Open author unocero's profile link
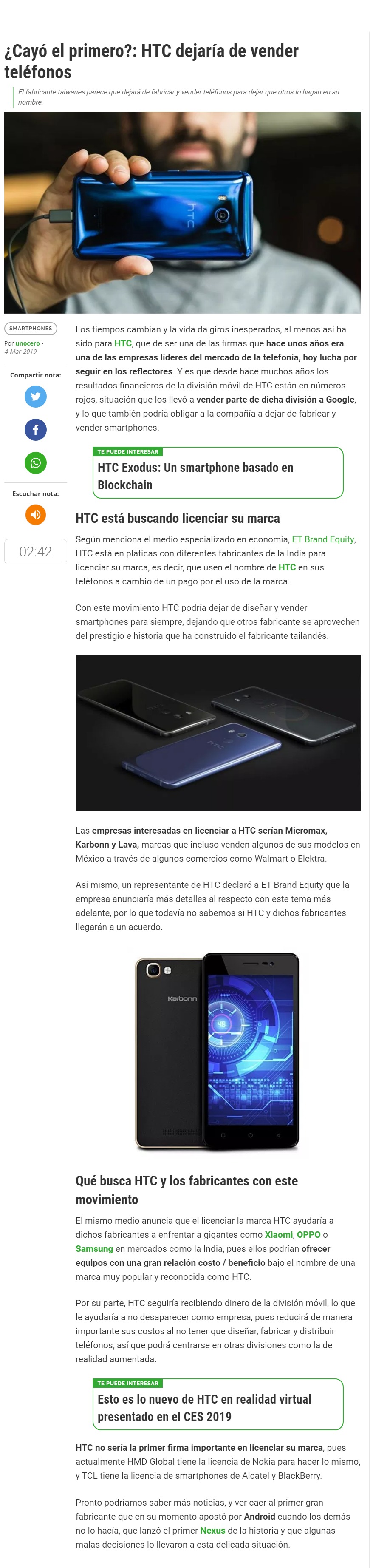Viewport: 373px width, 1568px height. pos(27,344)
